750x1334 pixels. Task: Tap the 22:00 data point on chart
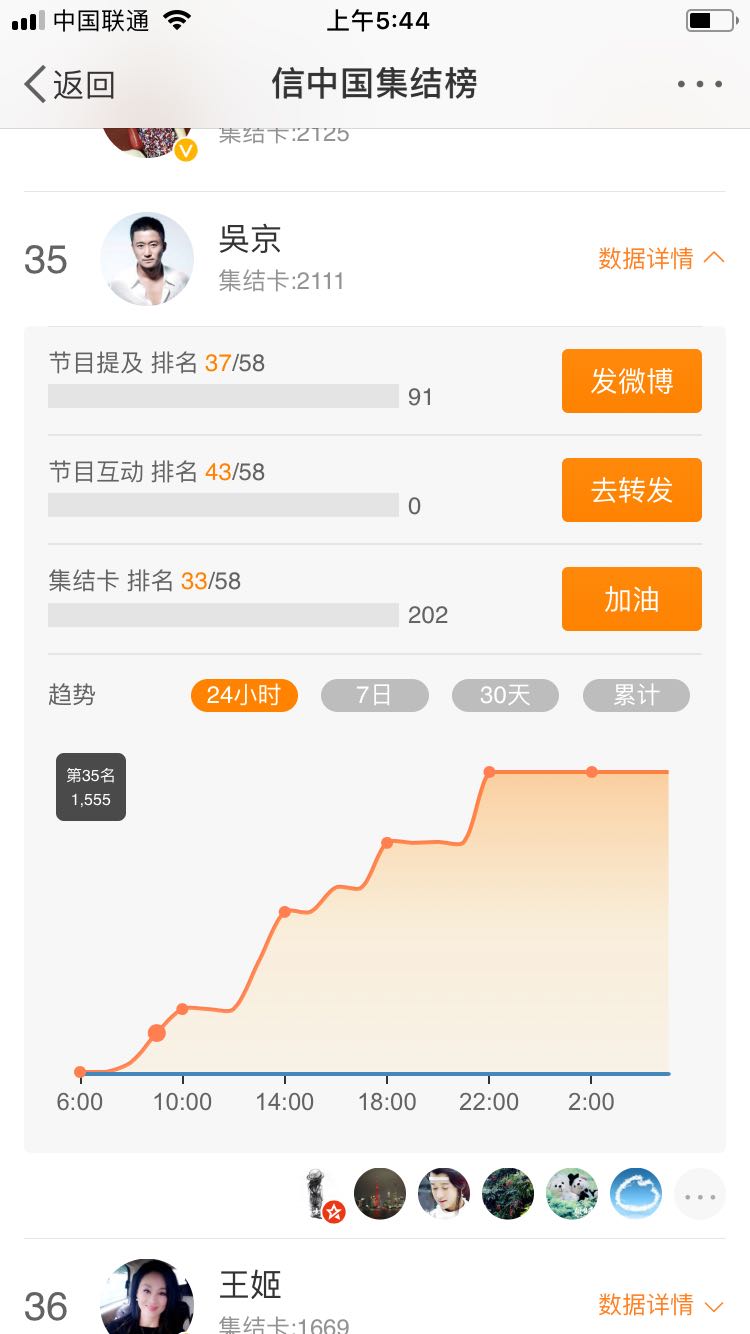pos(489,772)
